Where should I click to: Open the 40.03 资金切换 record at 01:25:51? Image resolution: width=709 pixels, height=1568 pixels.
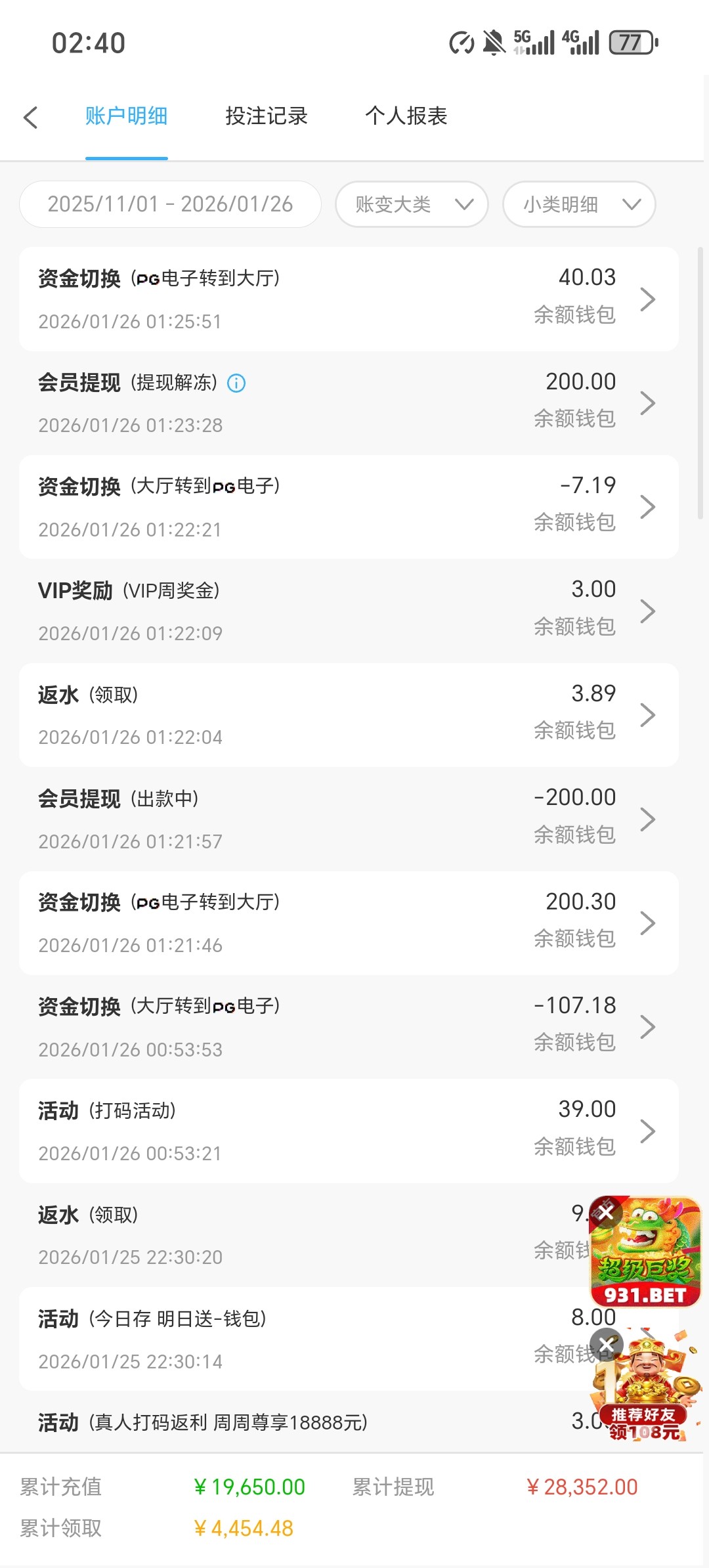pos(348,299)
